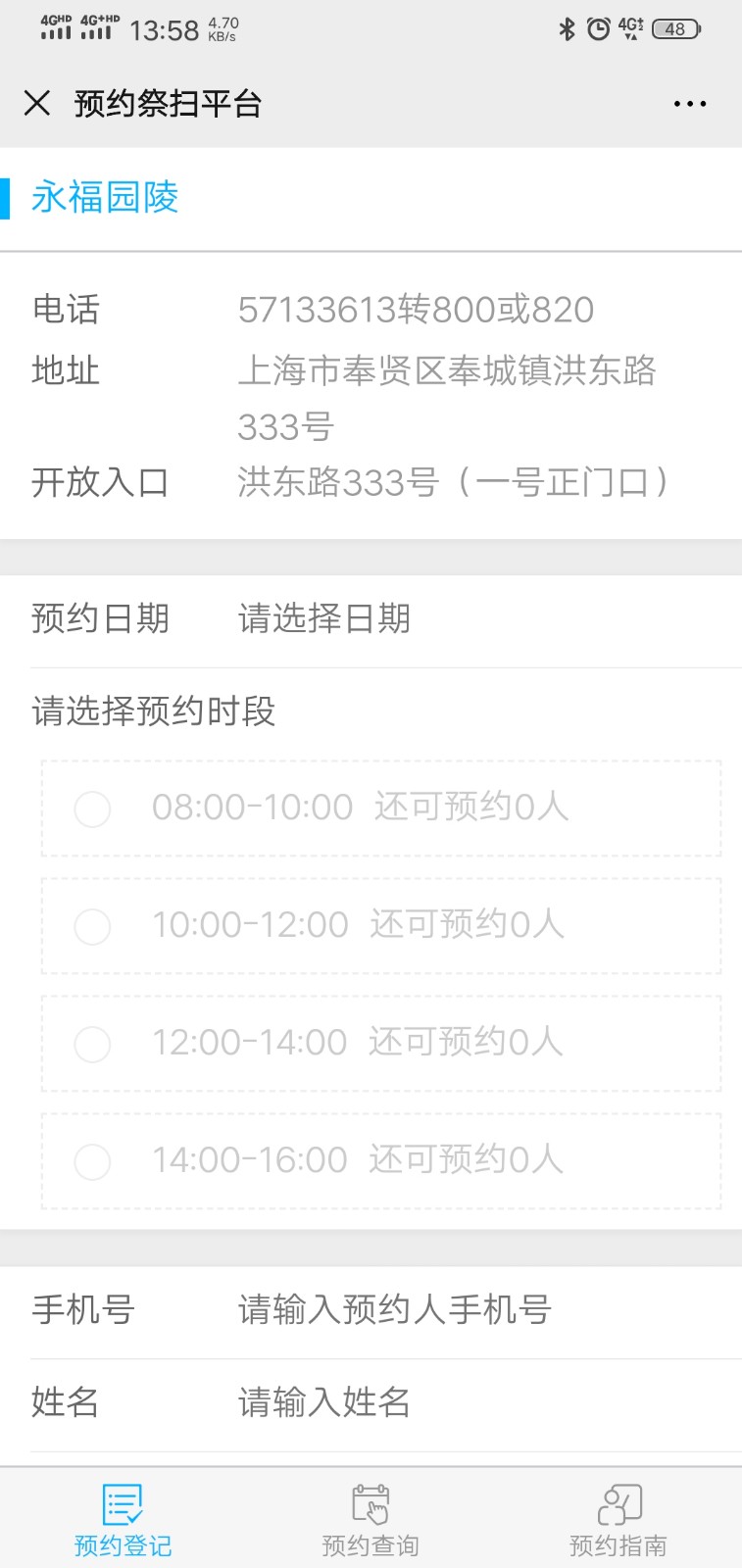Image resolution: width=742 pixels, height=1568 pixels.
Task: Open the three-dot overflow menu
Action: click(689, 103)
